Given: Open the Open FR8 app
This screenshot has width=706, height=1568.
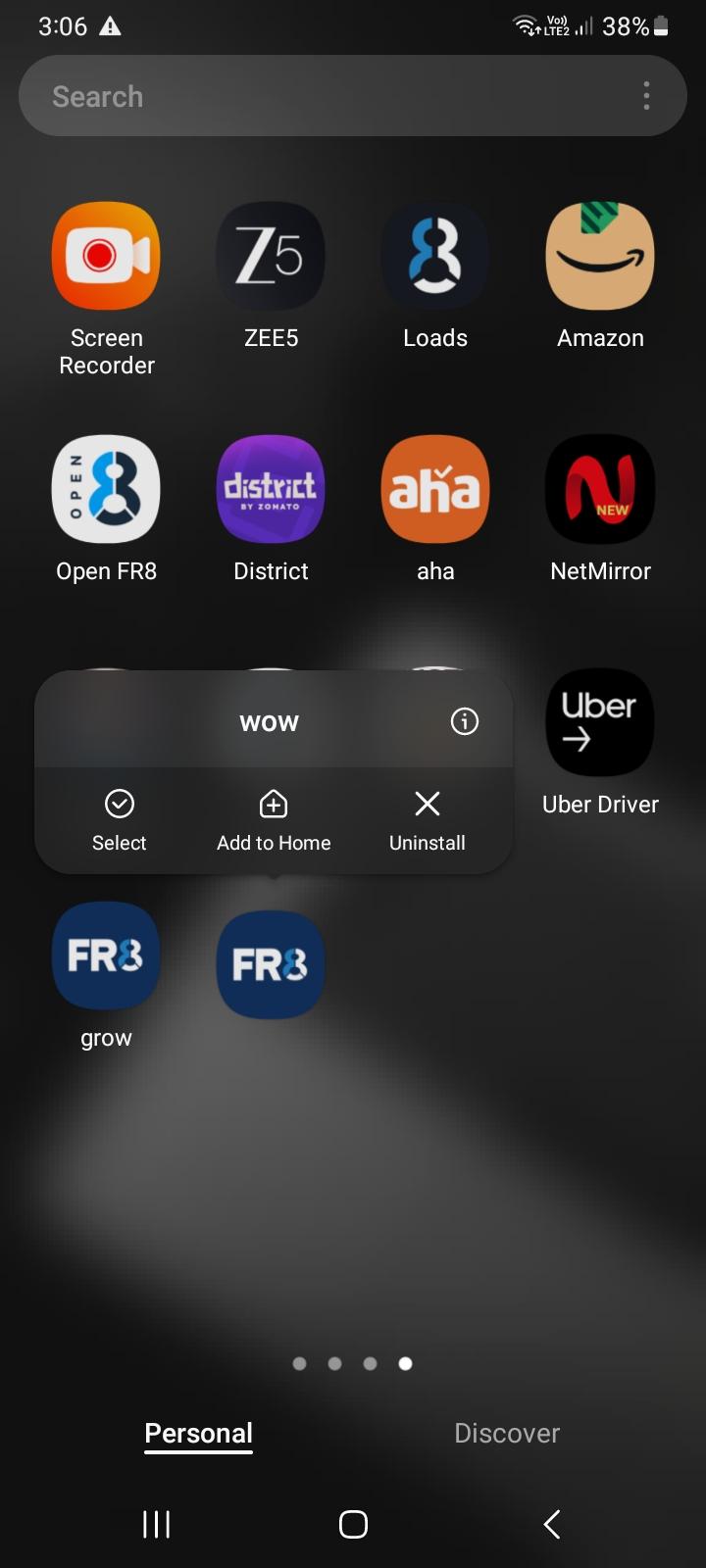Looking at the screenshot, I should (106, 488).
